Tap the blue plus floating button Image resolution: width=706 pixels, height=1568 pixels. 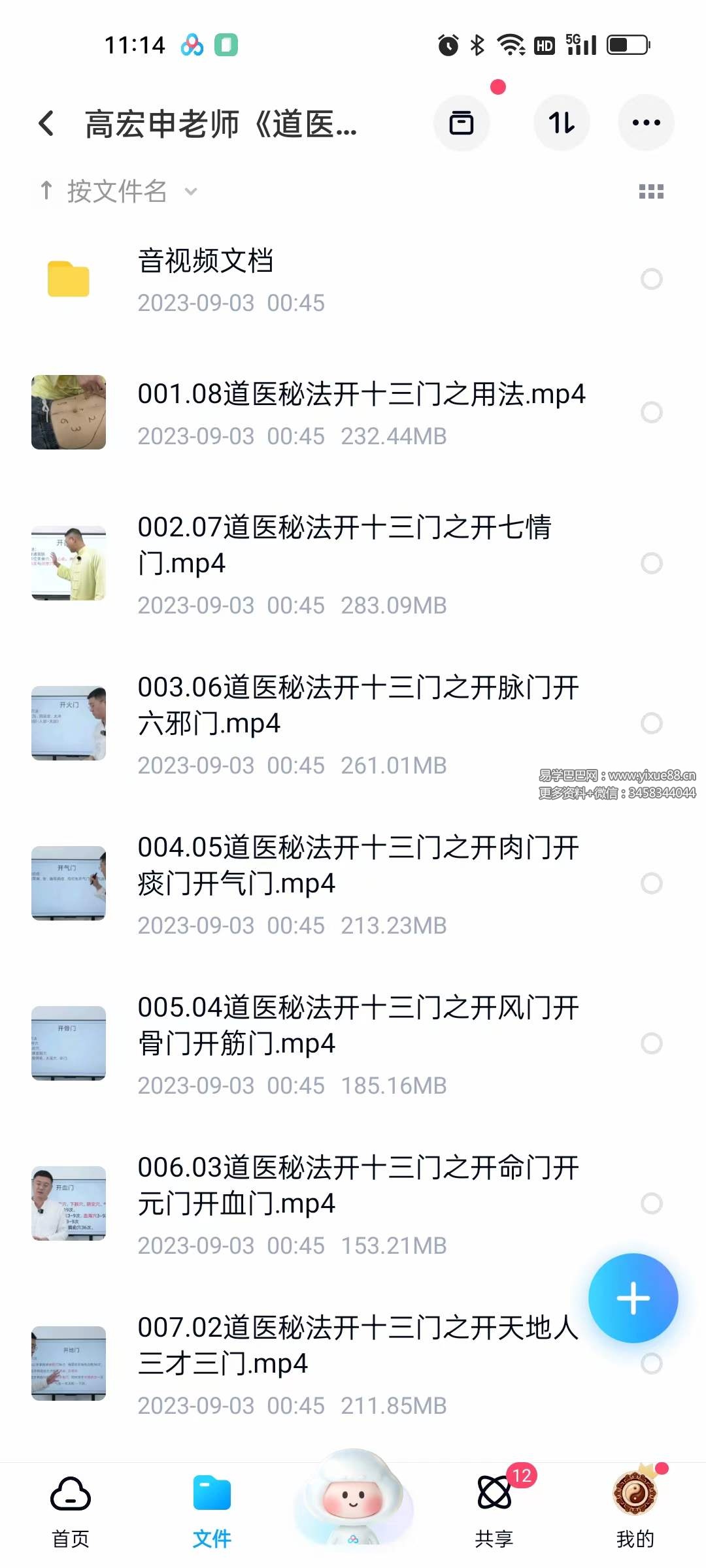pyautogui.click(x=633, y=1298)
